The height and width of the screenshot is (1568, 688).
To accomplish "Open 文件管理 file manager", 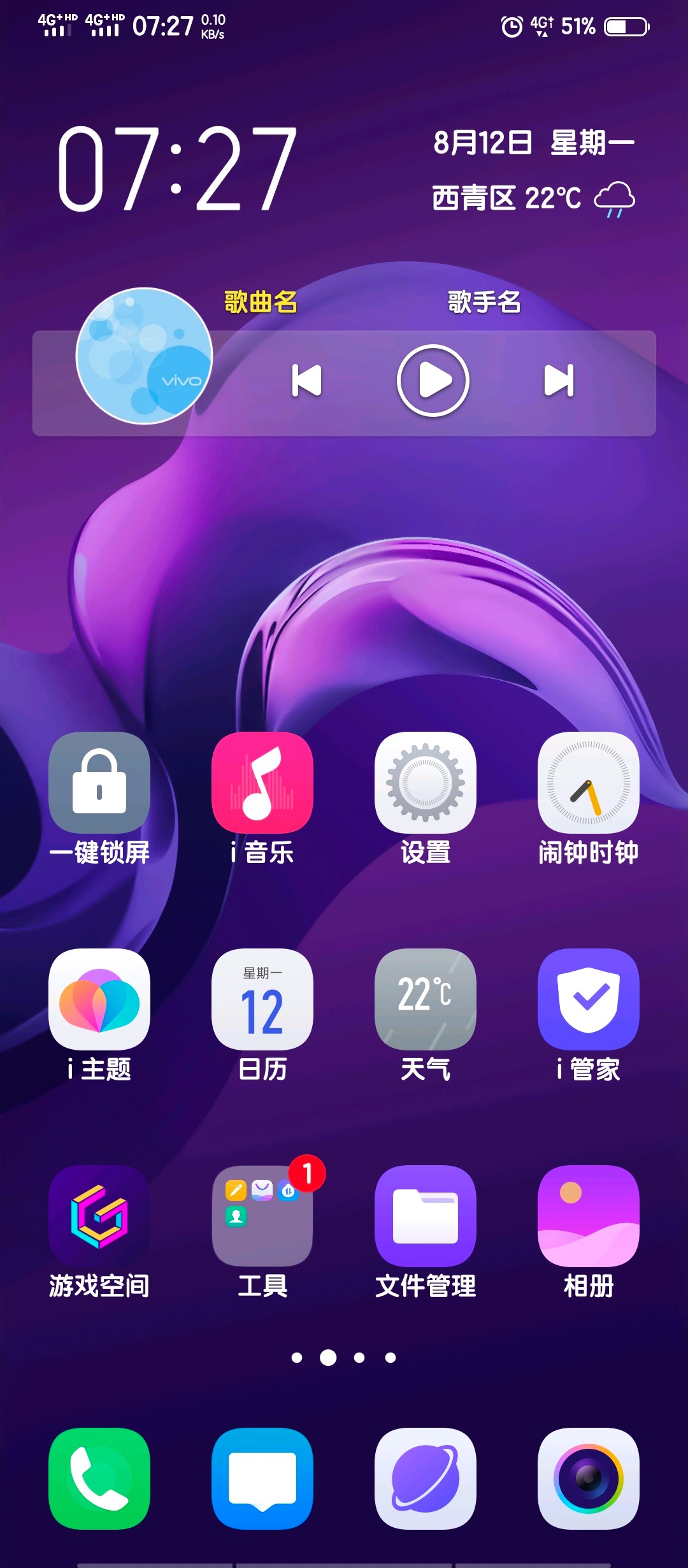I will pos(426,1216).
